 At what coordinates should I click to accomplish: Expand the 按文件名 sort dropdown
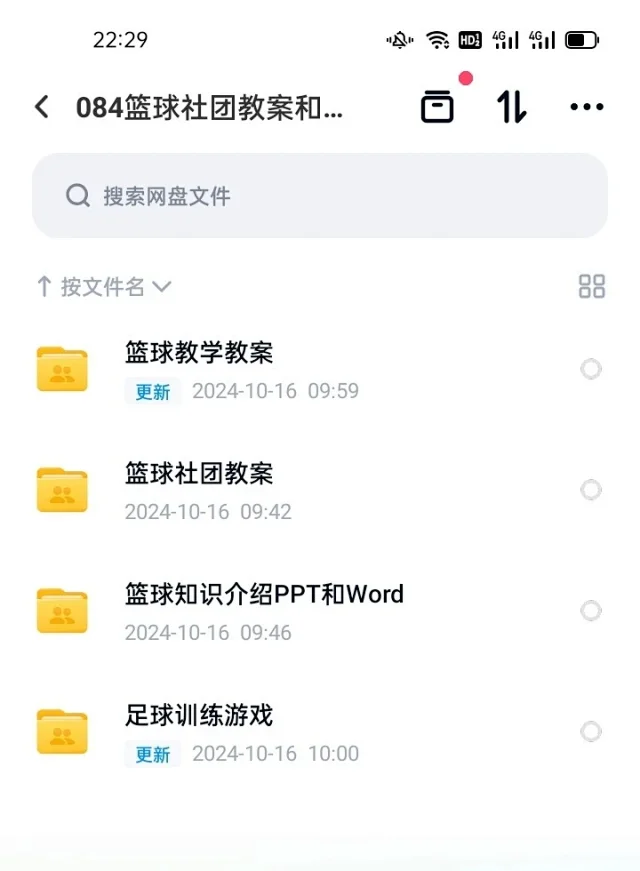[104, 287]
